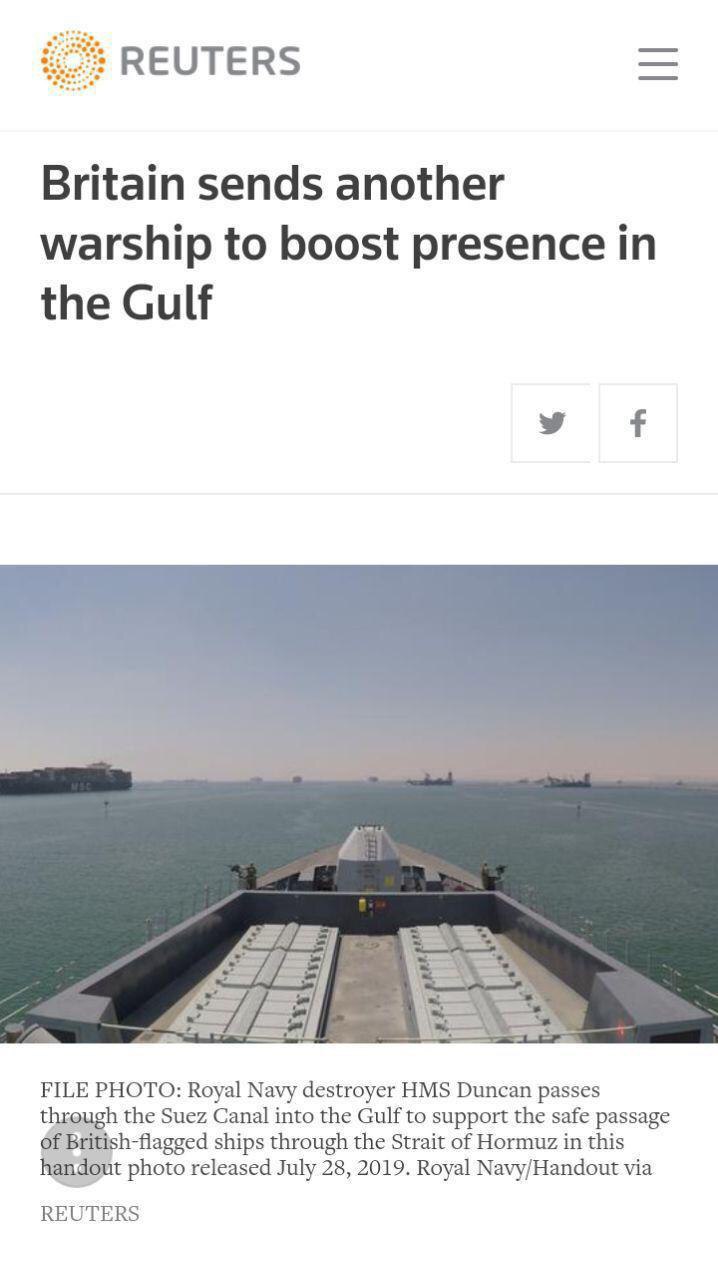Open the hamburger navigation menu
This screenshot has height=1280, width=718.
click(x=657, y=64)
